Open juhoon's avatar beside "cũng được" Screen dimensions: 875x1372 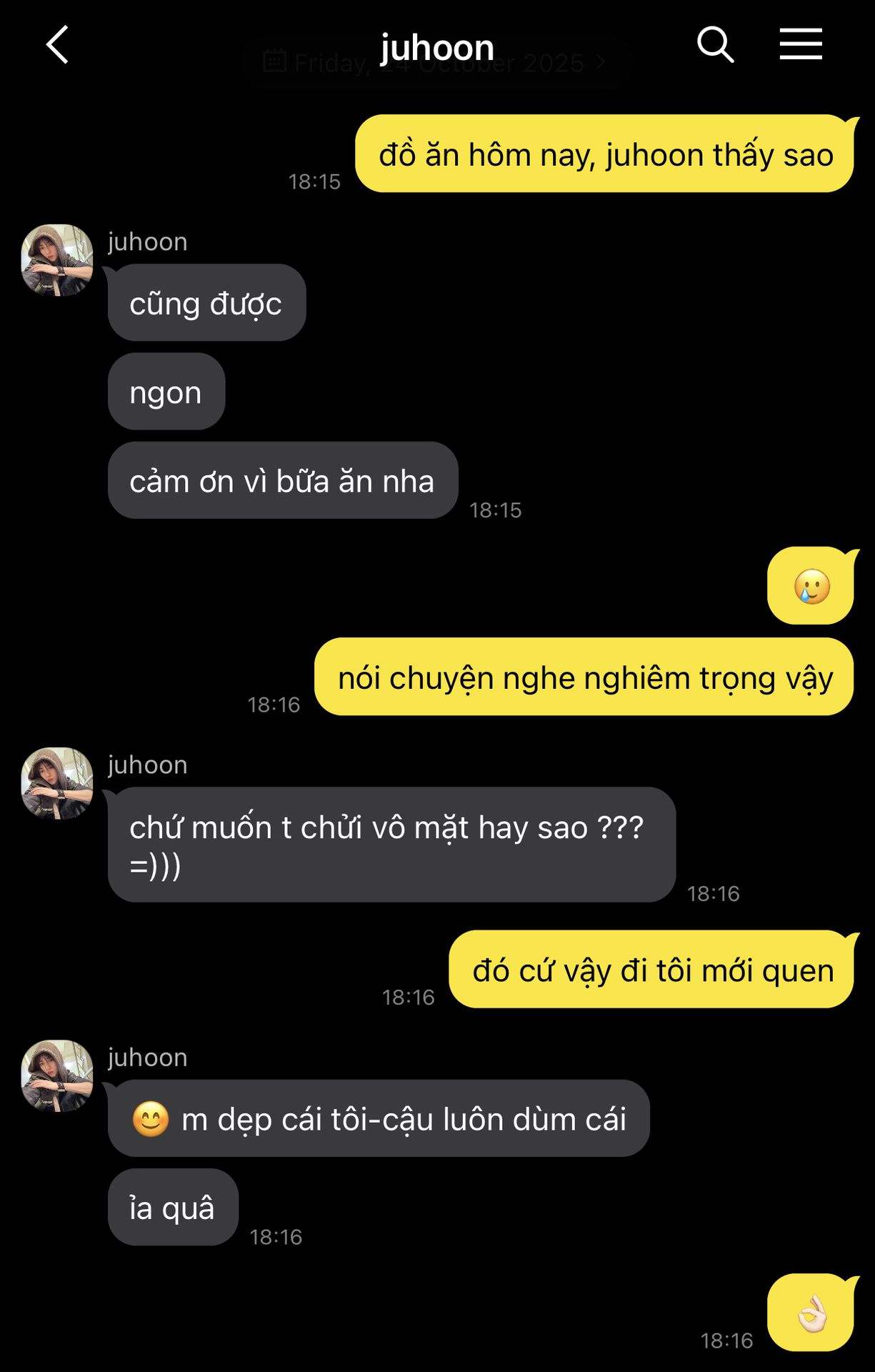click(x=57, y=260)
